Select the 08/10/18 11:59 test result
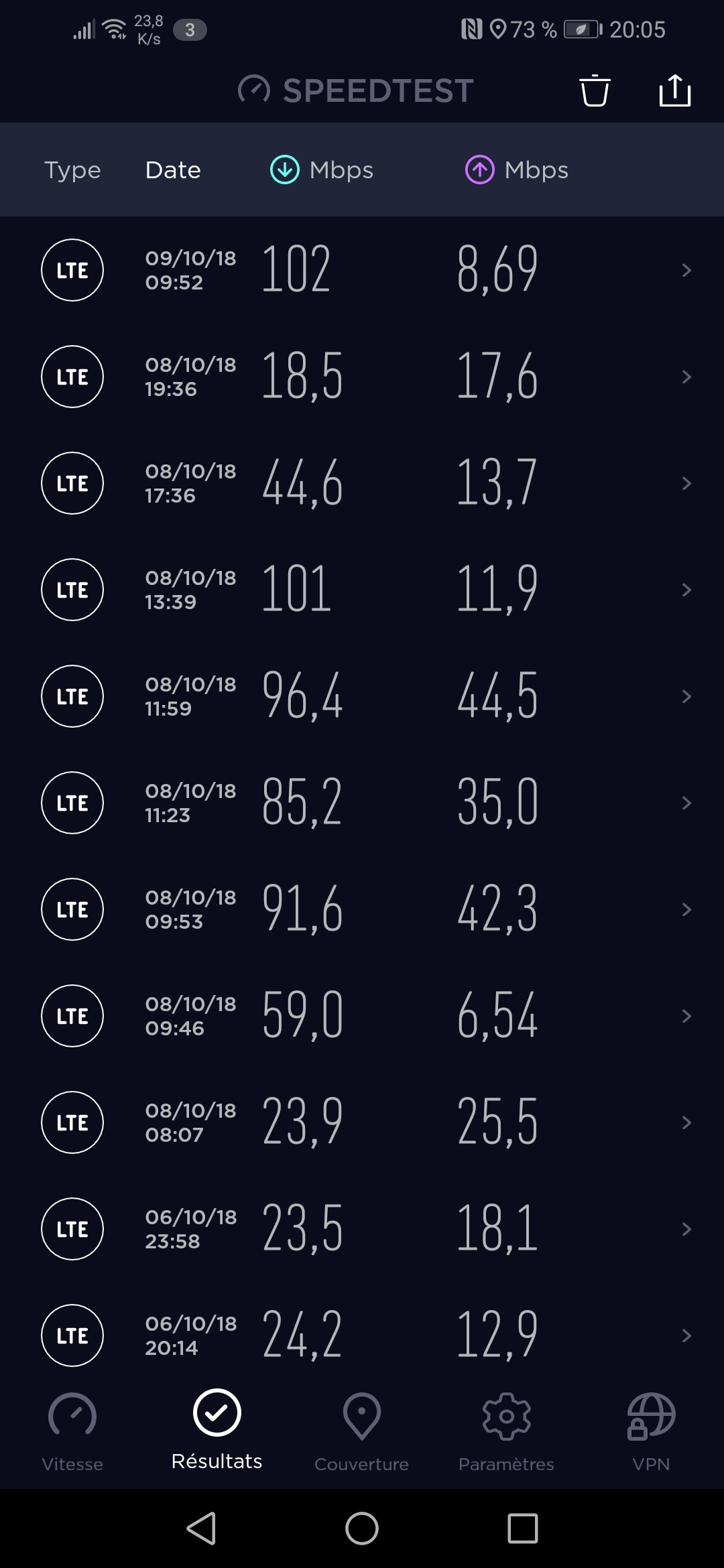This screenshot has height=1568, width=724. (362, 696)
